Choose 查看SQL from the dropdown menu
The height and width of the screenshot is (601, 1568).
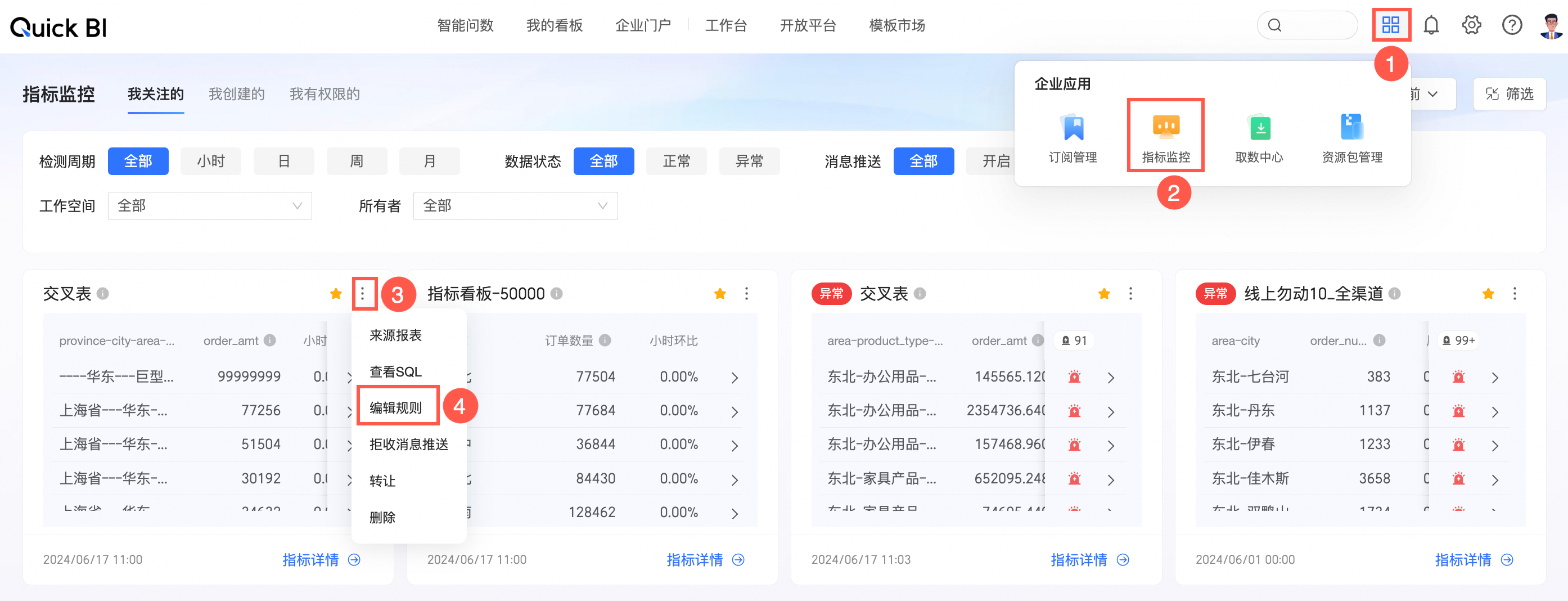[395, 371]
